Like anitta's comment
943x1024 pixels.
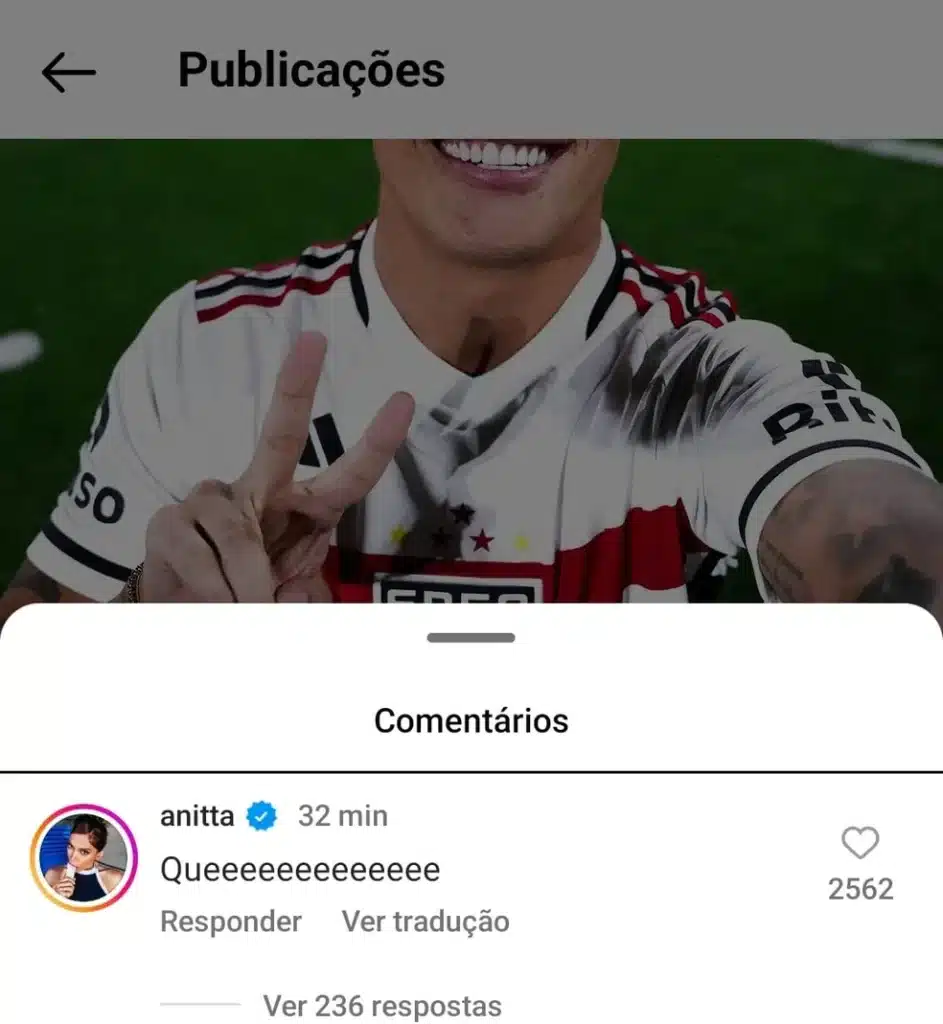coord(860,844)
